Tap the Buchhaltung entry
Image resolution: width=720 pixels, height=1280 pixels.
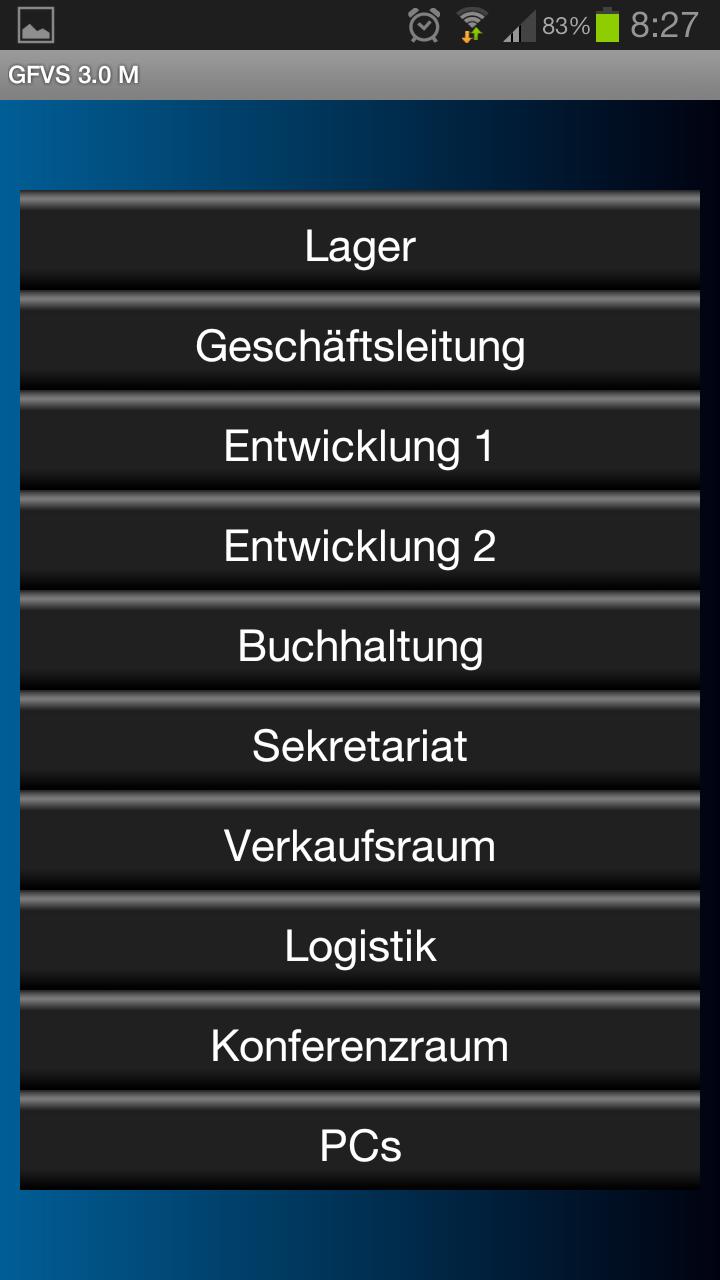(360, 646)
